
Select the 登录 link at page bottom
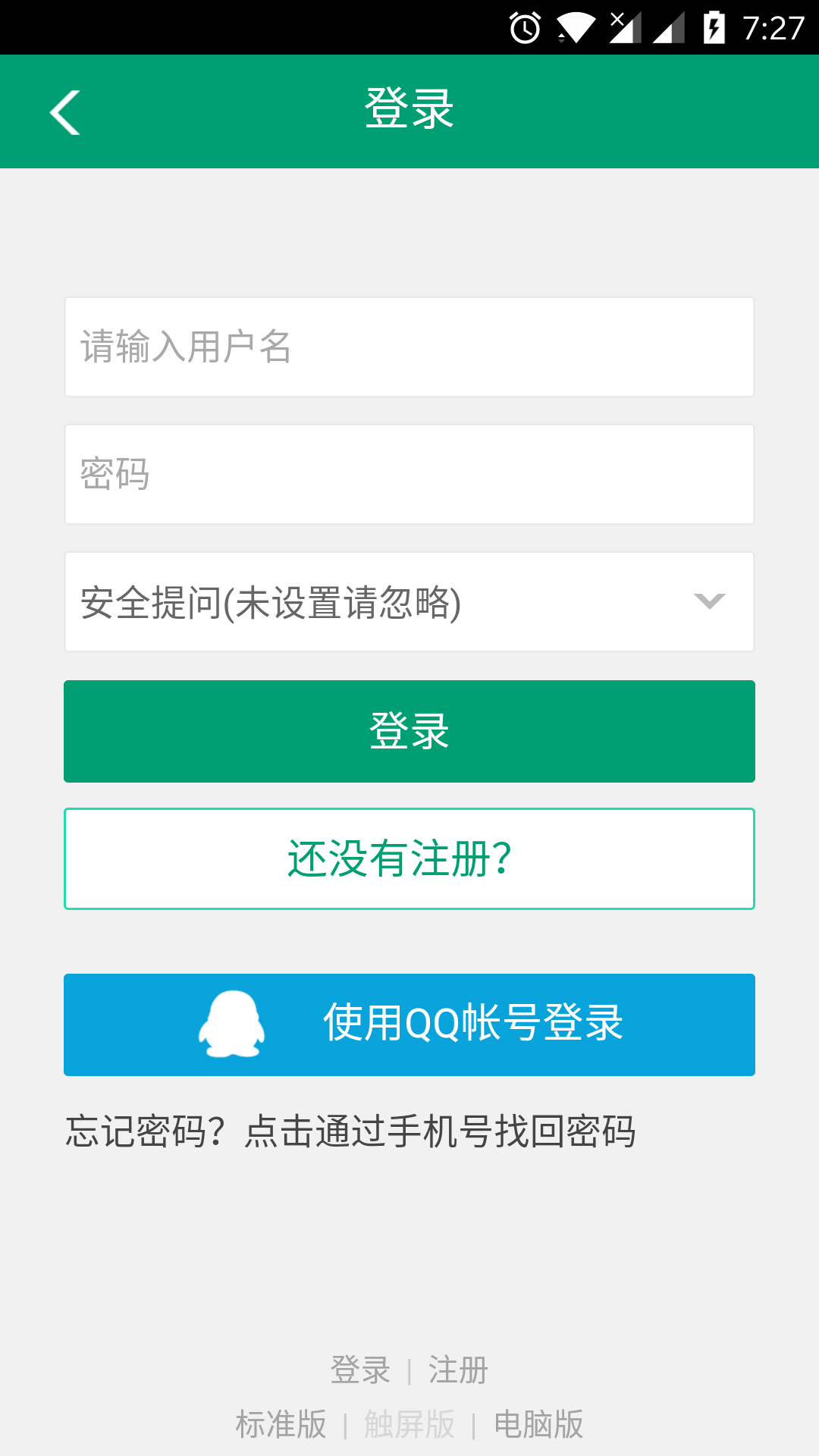359,1370
